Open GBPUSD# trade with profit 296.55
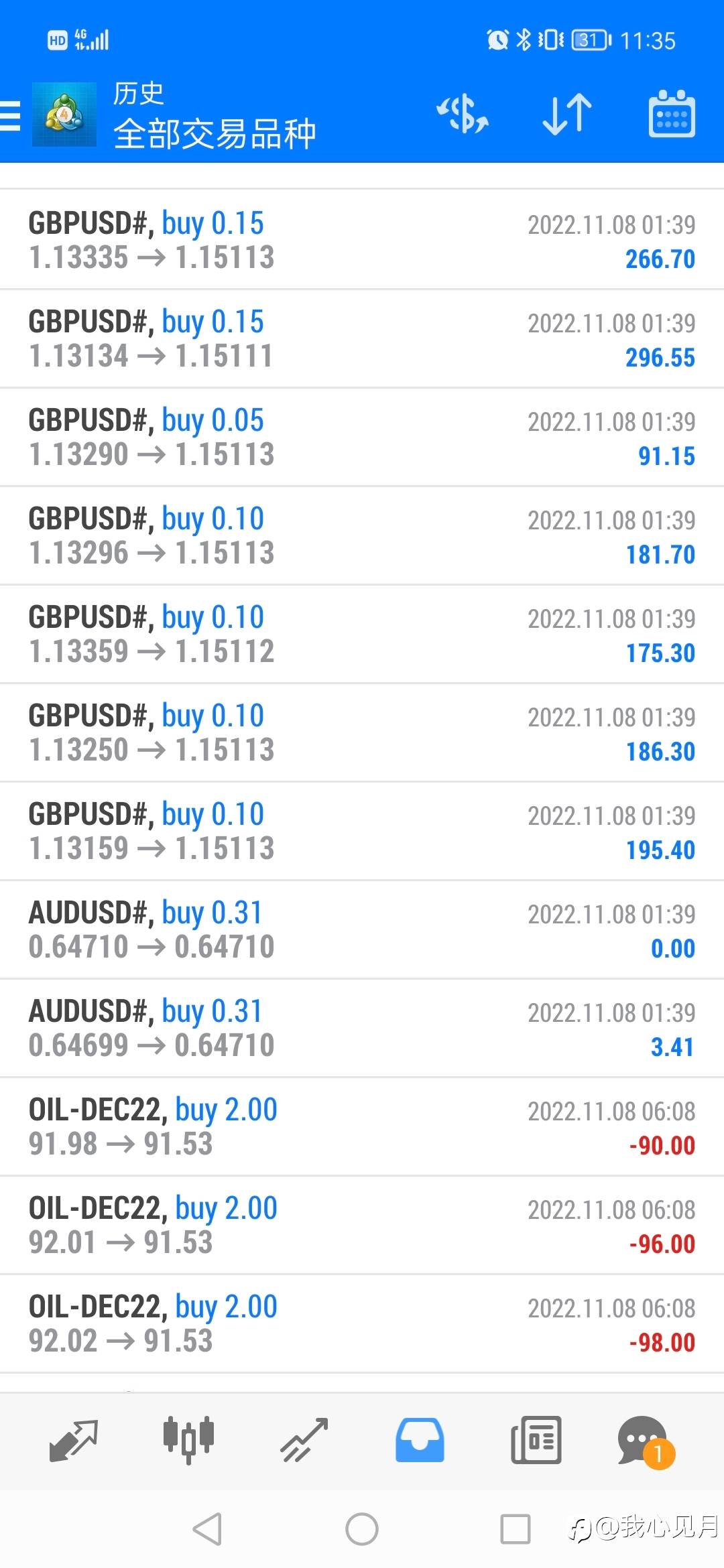This screenshot has height=1568, width=724. 362,338
